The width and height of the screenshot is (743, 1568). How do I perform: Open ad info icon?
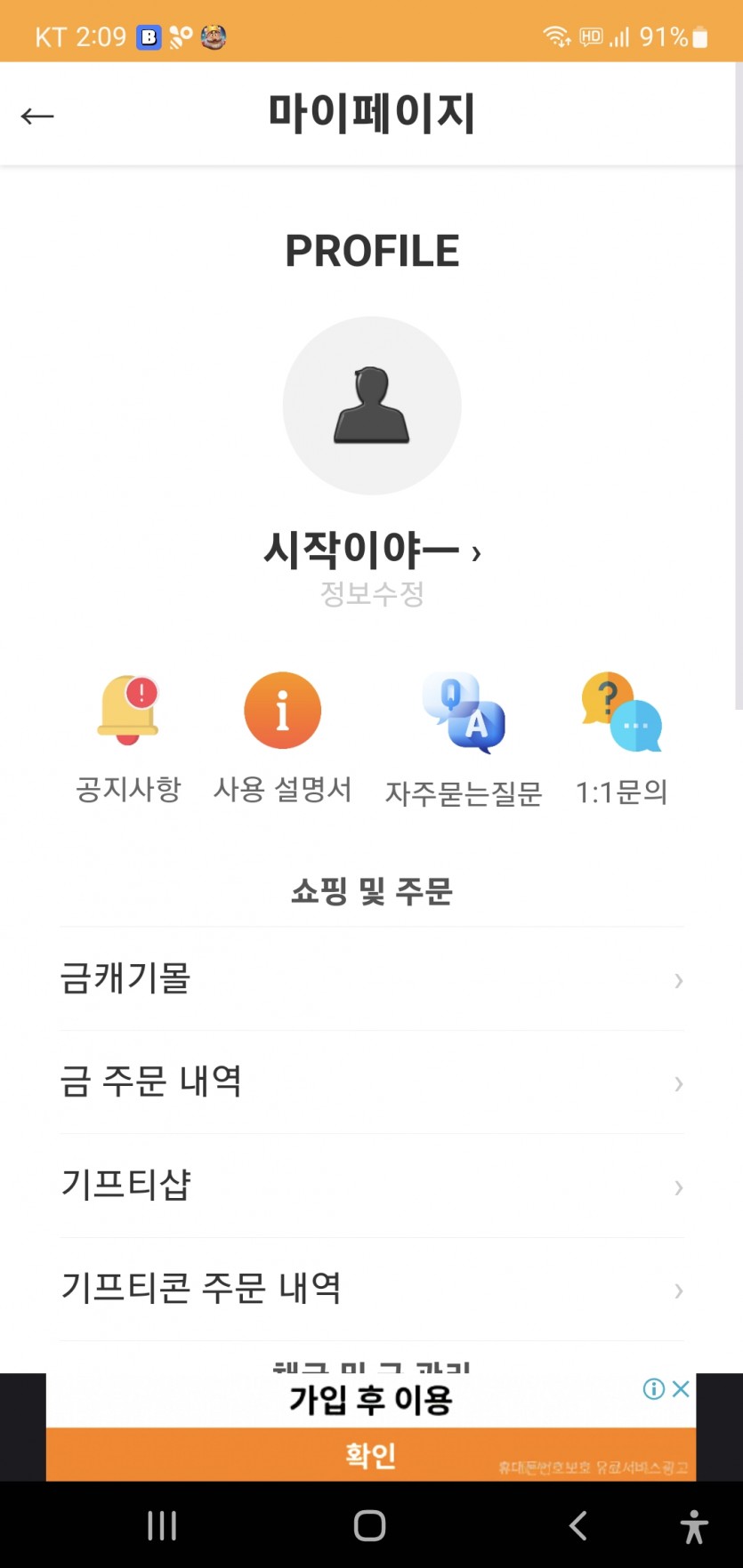[654, 1388]
